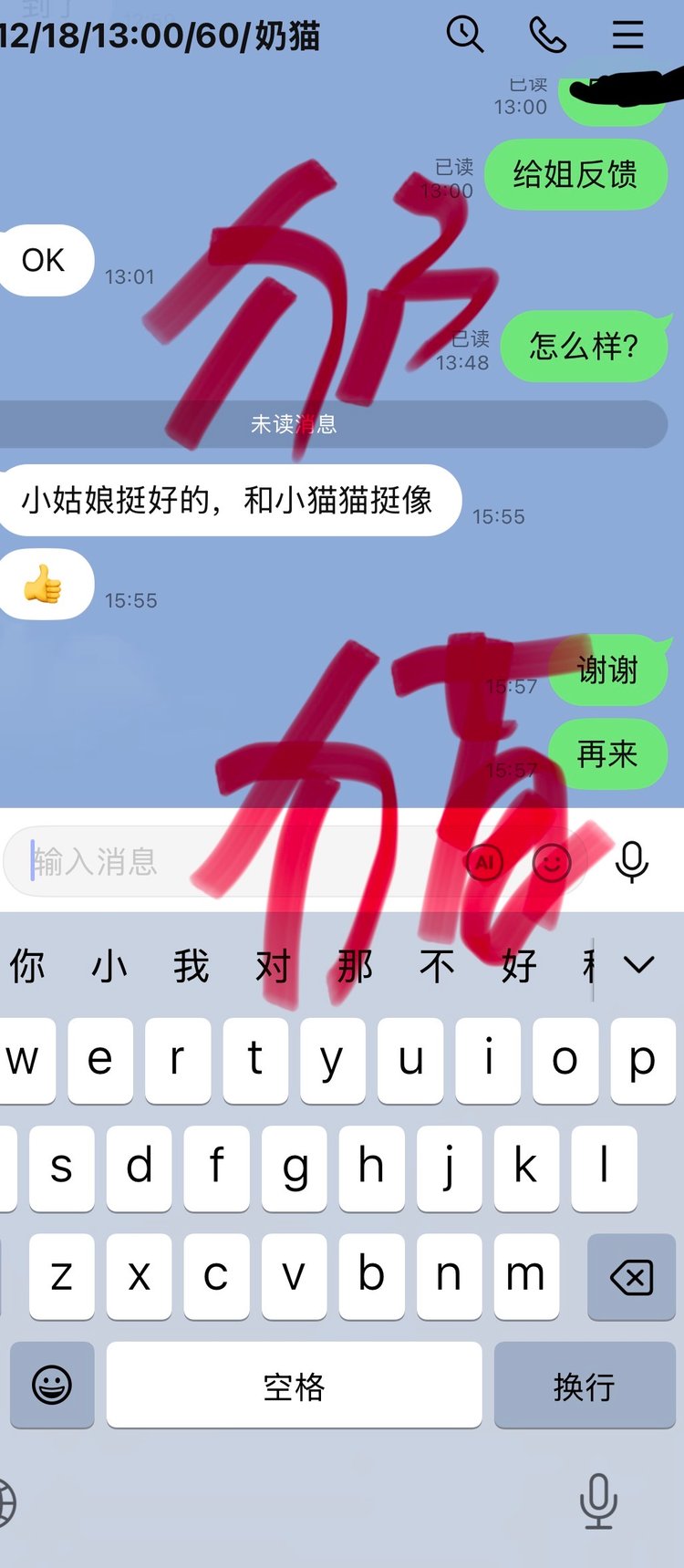
Task: Record a voice message with microphone
Action: click(631, 861)
